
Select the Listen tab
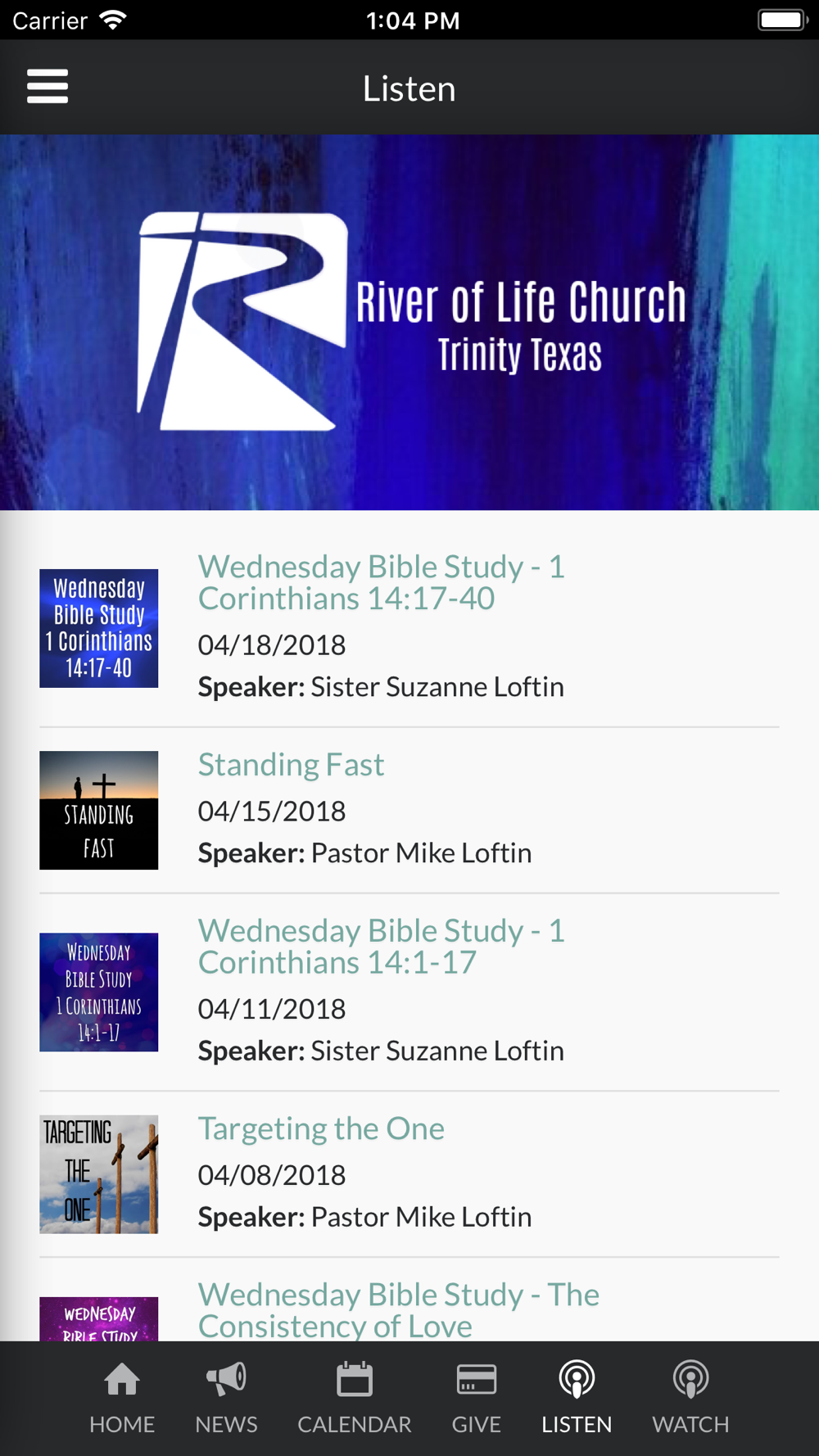[577, 1397]
